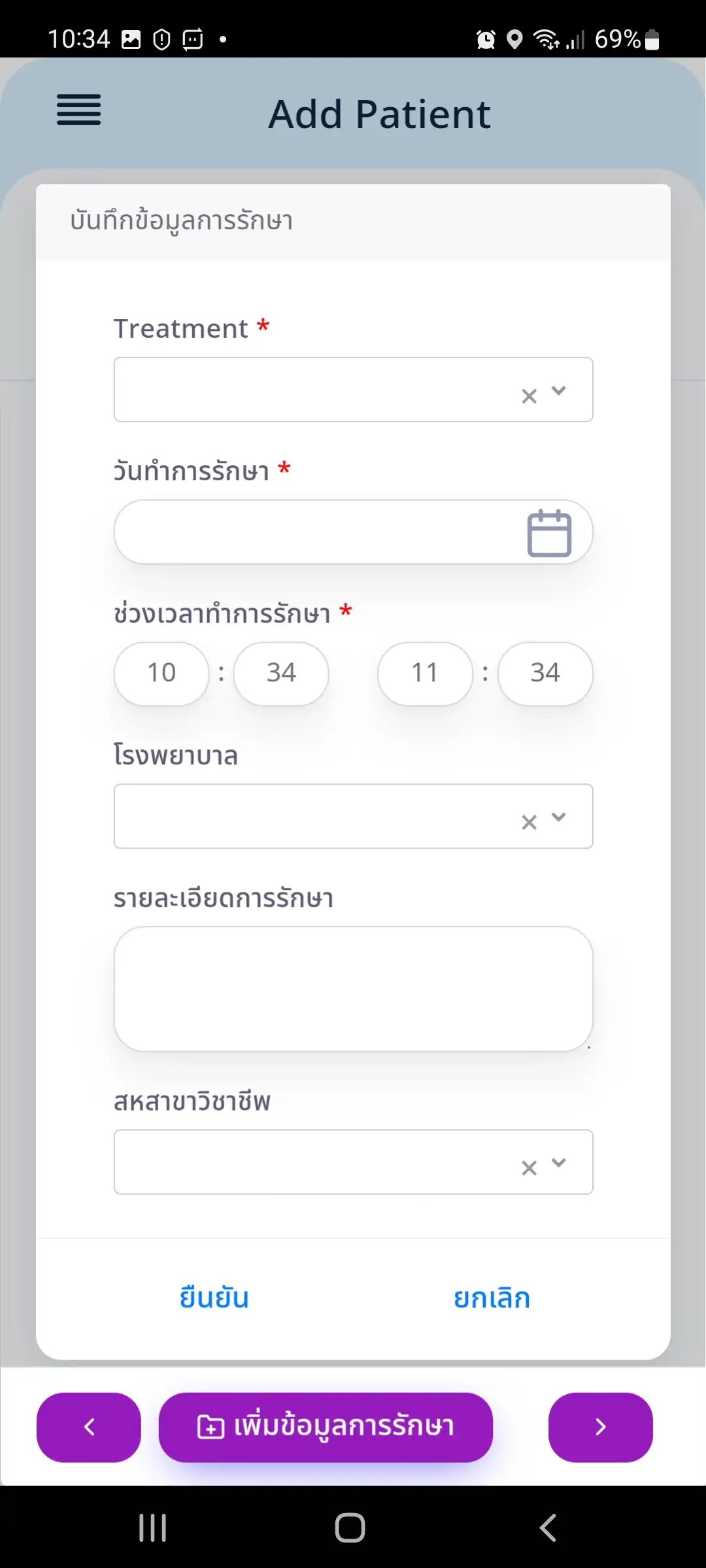Image resolution: width=706 pixels, height=1568 pixels.
Task: Expand the Treatment dropdown
Action: (558, 390)
